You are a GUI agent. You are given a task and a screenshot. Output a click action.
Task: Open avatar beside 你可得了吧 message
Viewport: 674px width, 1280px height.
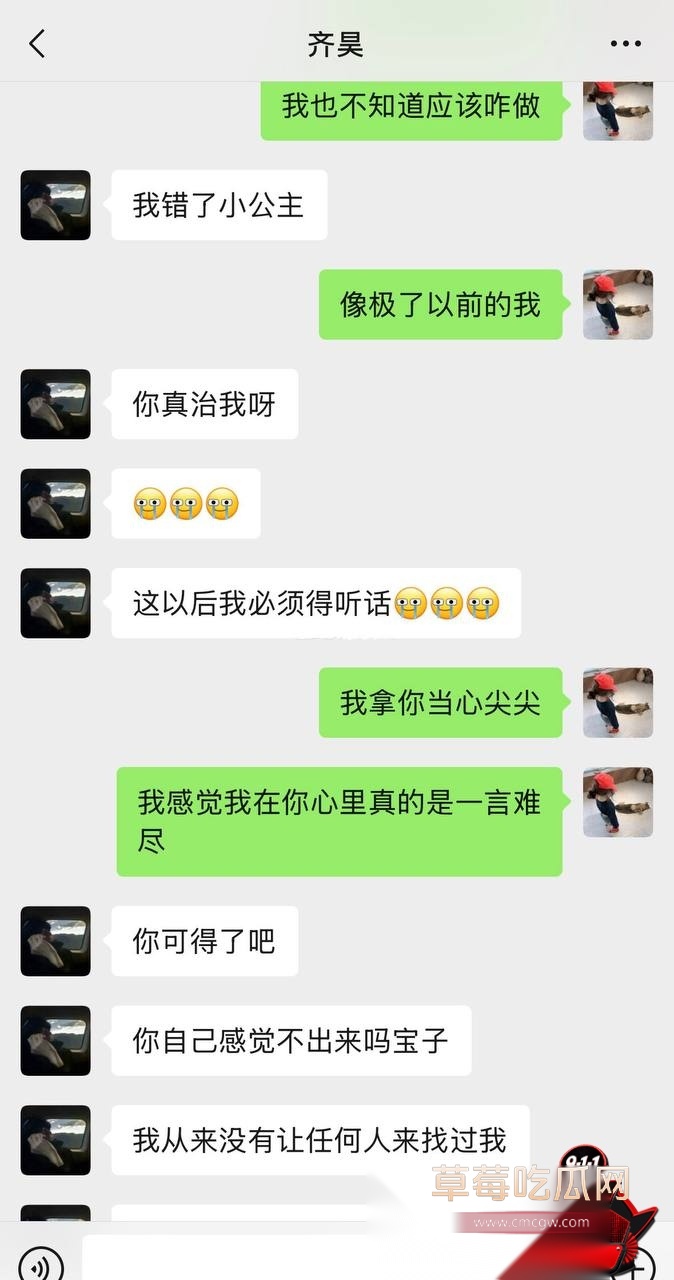coord(56,941)
